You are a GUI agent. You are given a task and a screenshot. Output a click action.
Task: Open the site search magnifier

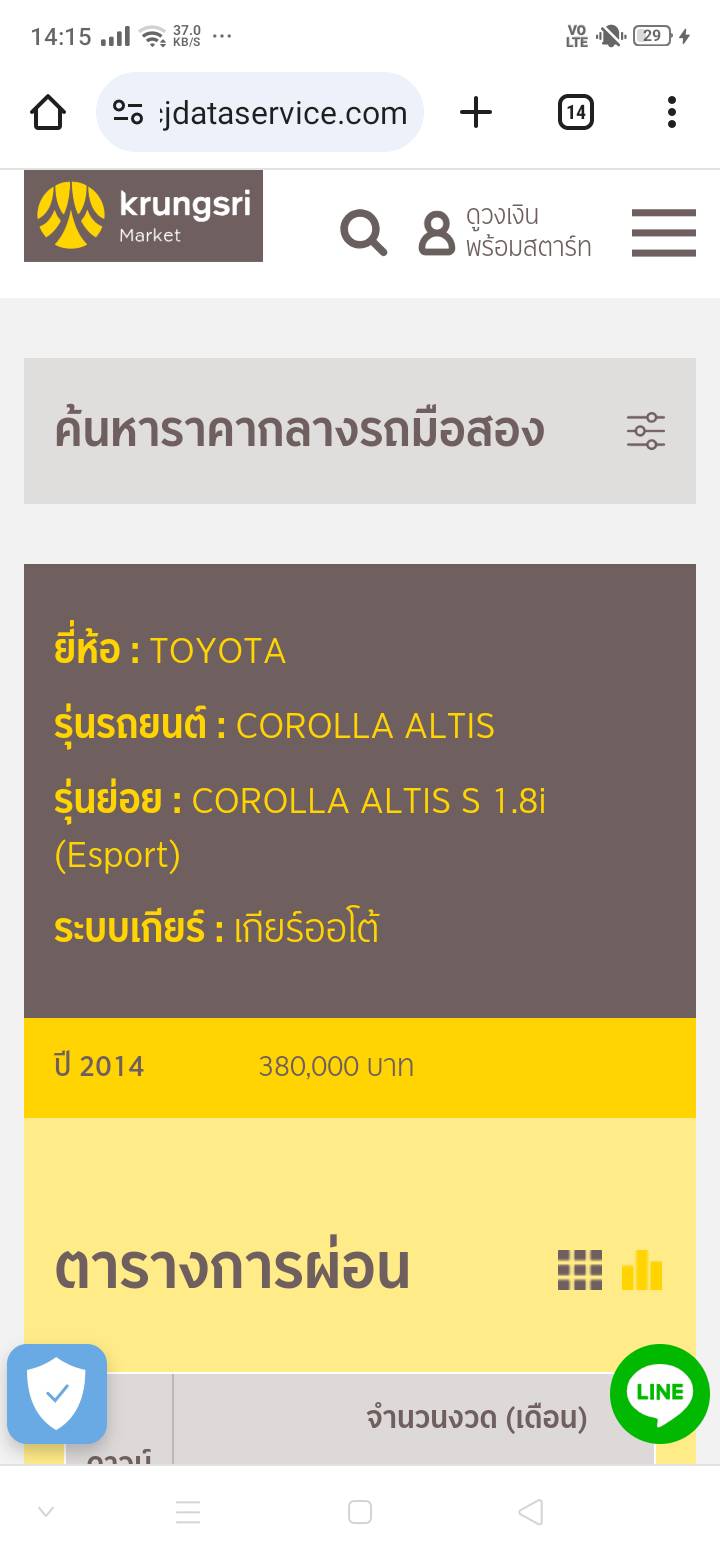363,233
